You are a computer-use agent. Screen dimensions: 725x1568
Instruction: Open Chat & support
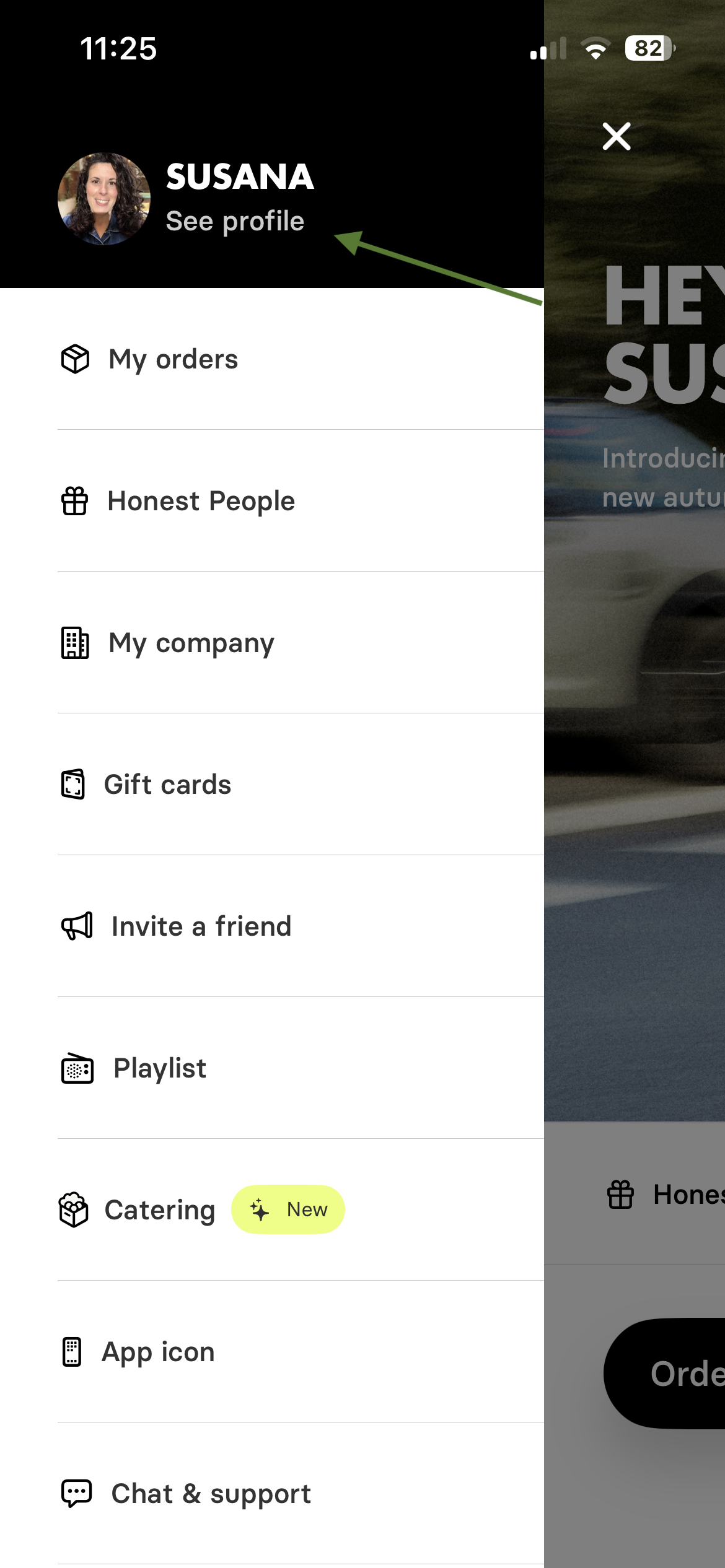(211, 1494)
